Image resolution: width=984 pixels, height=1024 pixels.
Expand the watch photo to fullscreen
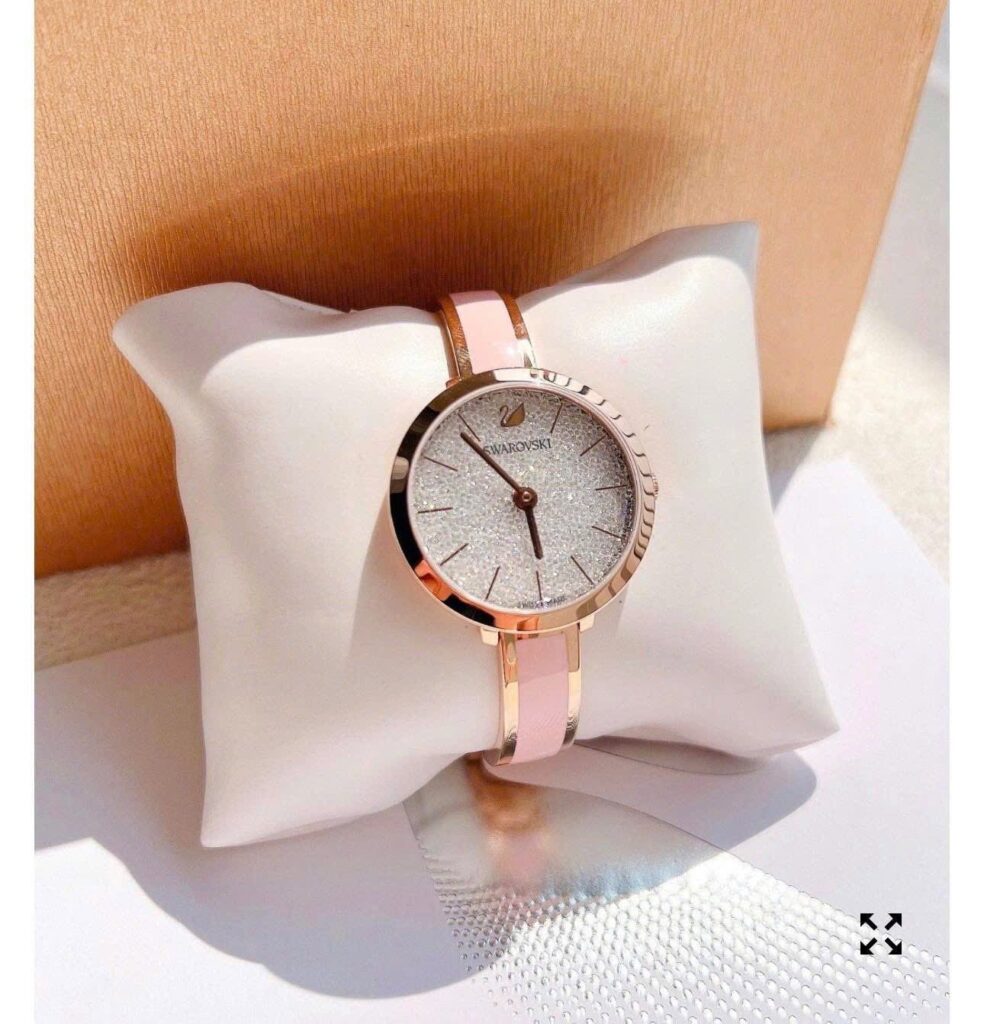880,933
